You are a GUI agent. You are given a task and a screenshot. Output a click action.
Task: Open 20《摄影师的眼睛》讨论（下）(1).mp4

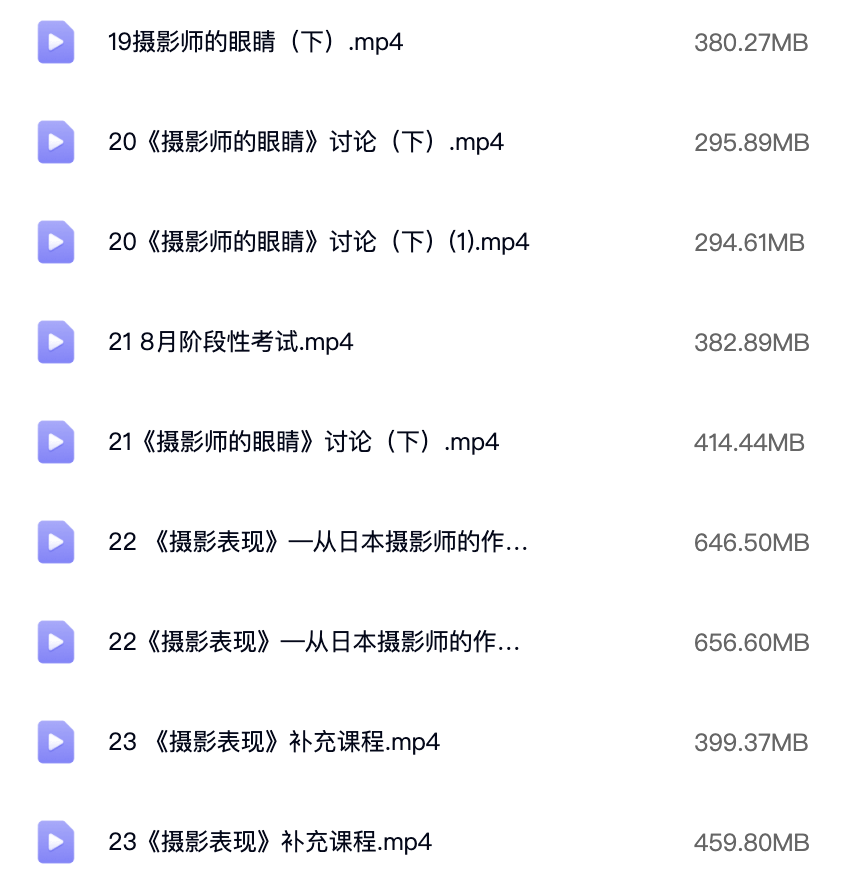[x=318, y=242]
